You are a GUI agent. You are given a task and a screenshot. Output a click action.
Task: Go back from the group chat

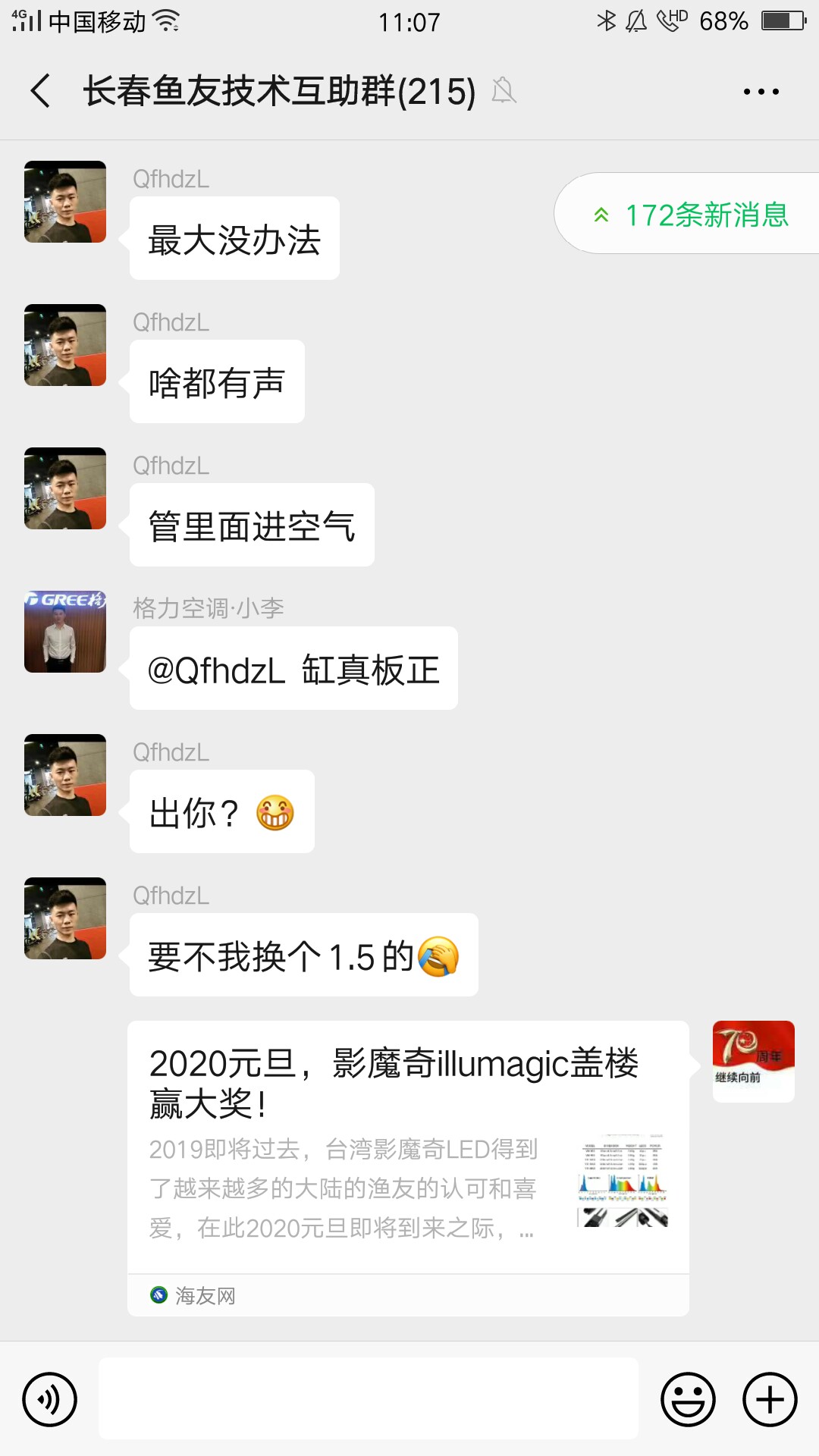point(41,91)
